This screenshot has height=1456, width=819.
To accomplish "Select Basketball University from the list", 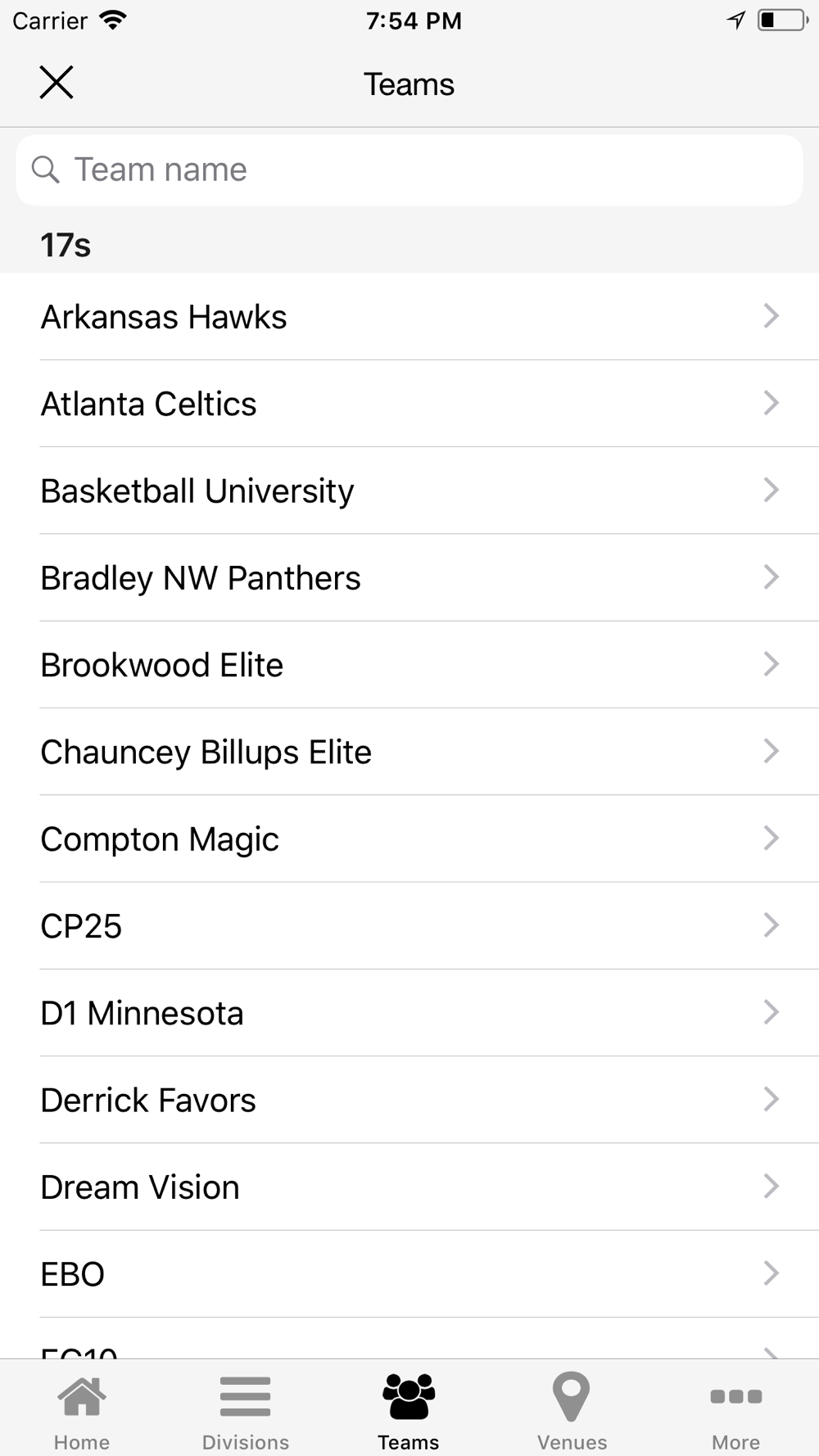I will click(409, 491).
